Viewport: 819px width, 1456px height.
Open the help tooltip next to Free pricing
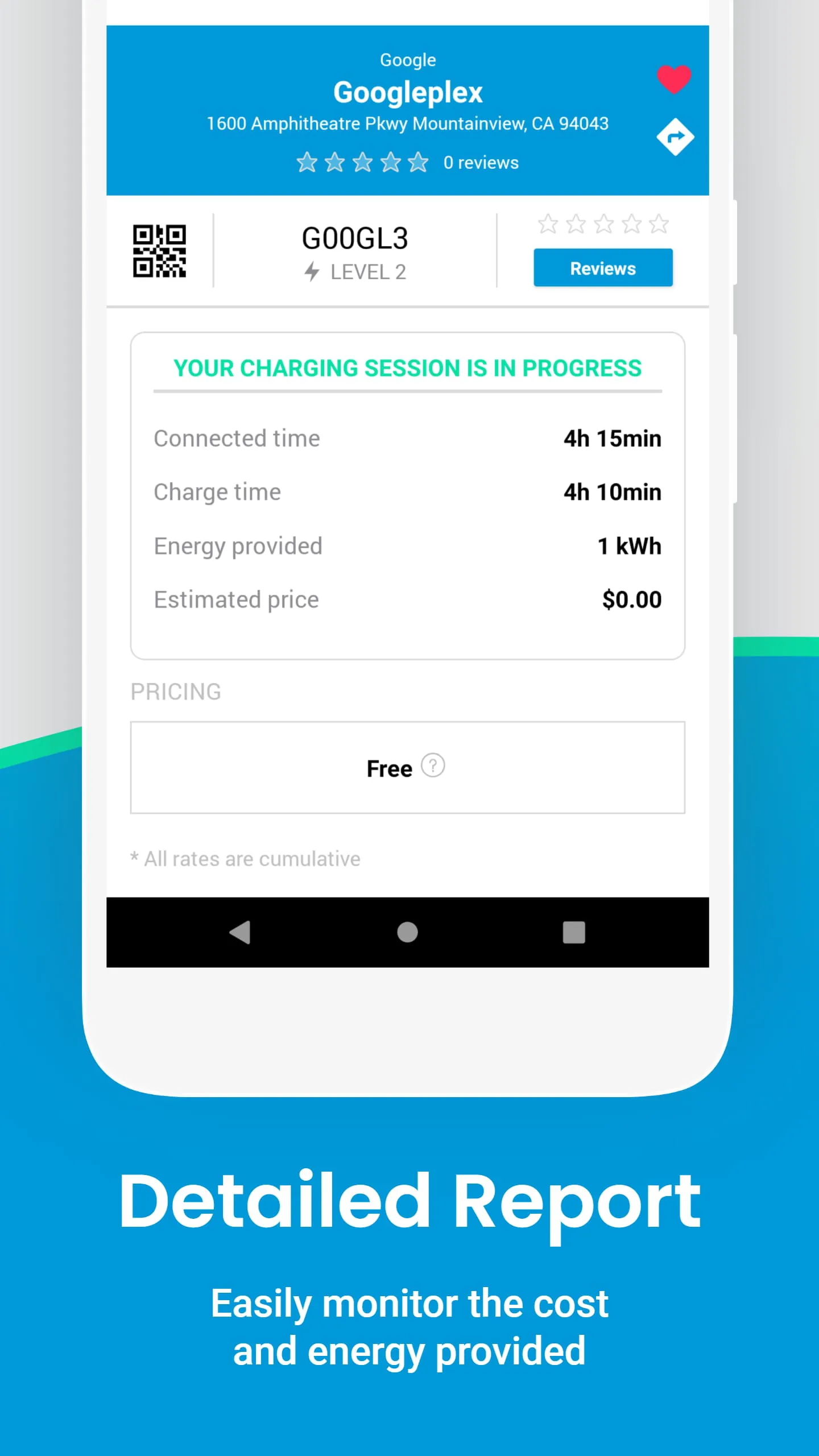(x=433, y=767)
